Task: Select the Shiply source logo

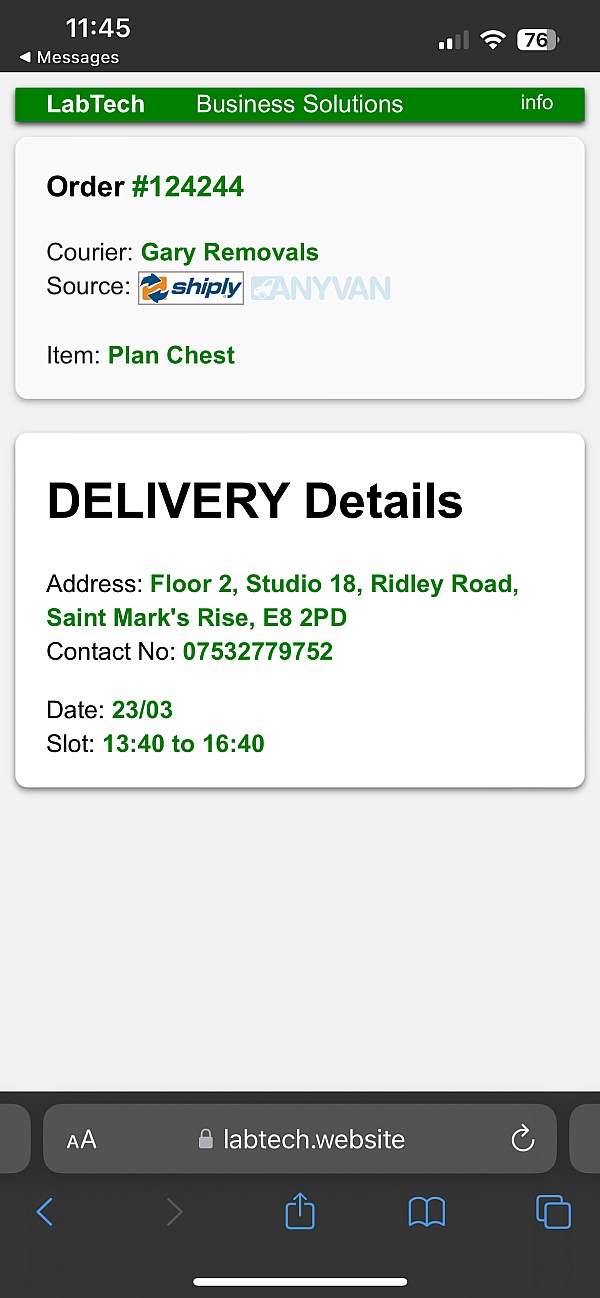Action: (x=191, y=288)
